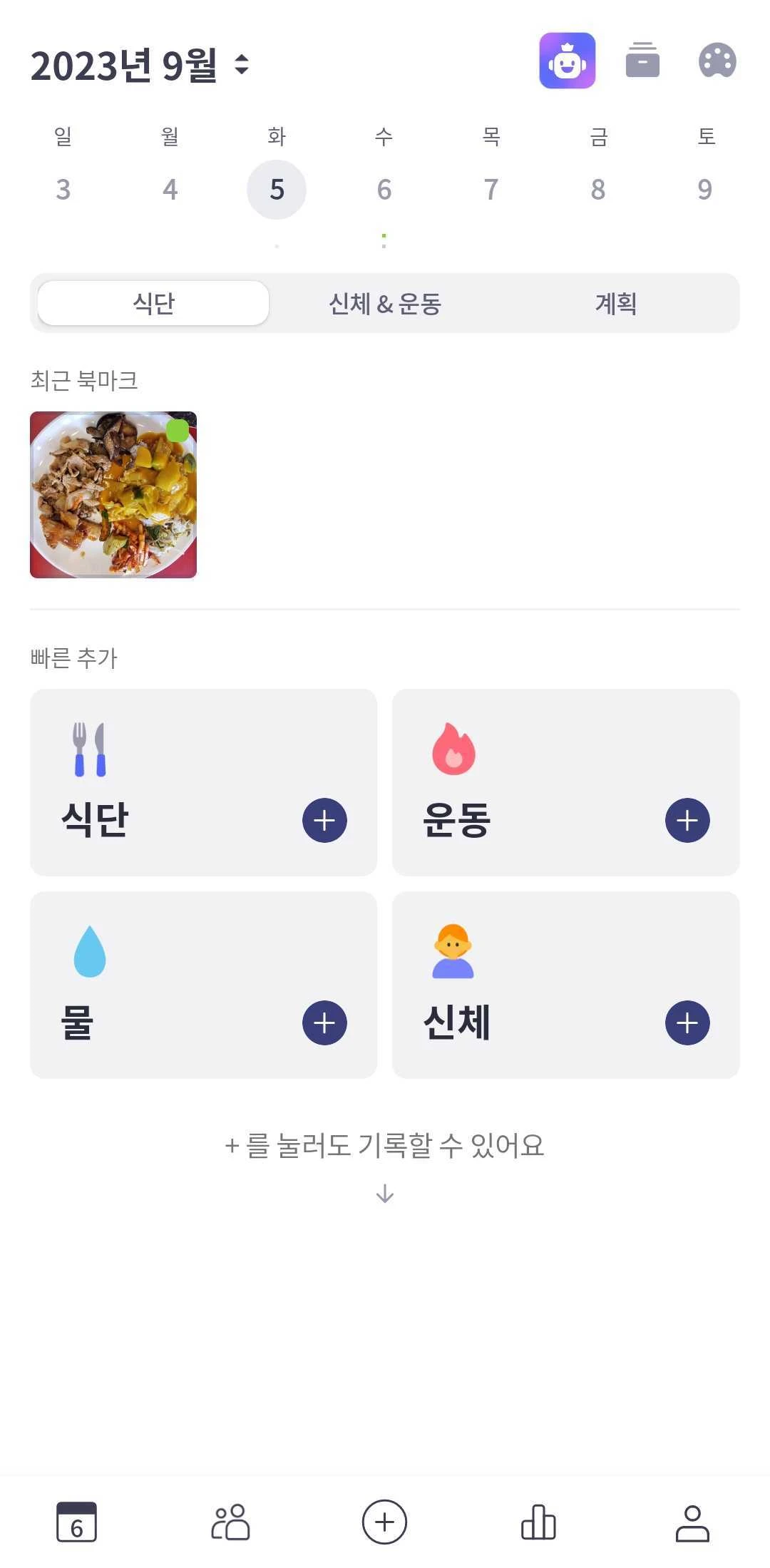Screen dimensions: 770x1568
Task: Select Saturday the 9th in the week strip
Action: [x=705, y=190]
